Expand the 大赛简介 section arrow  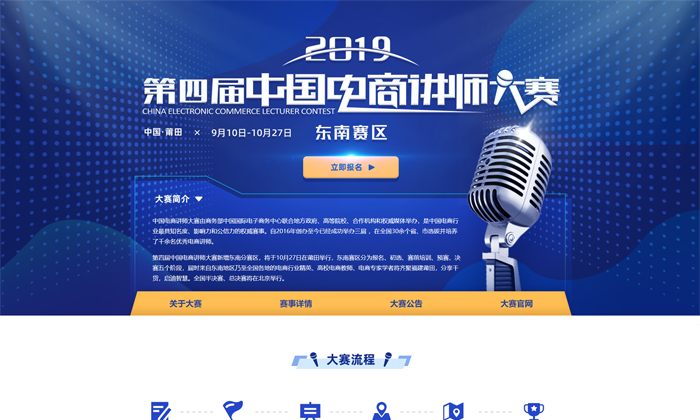(199, 199)
